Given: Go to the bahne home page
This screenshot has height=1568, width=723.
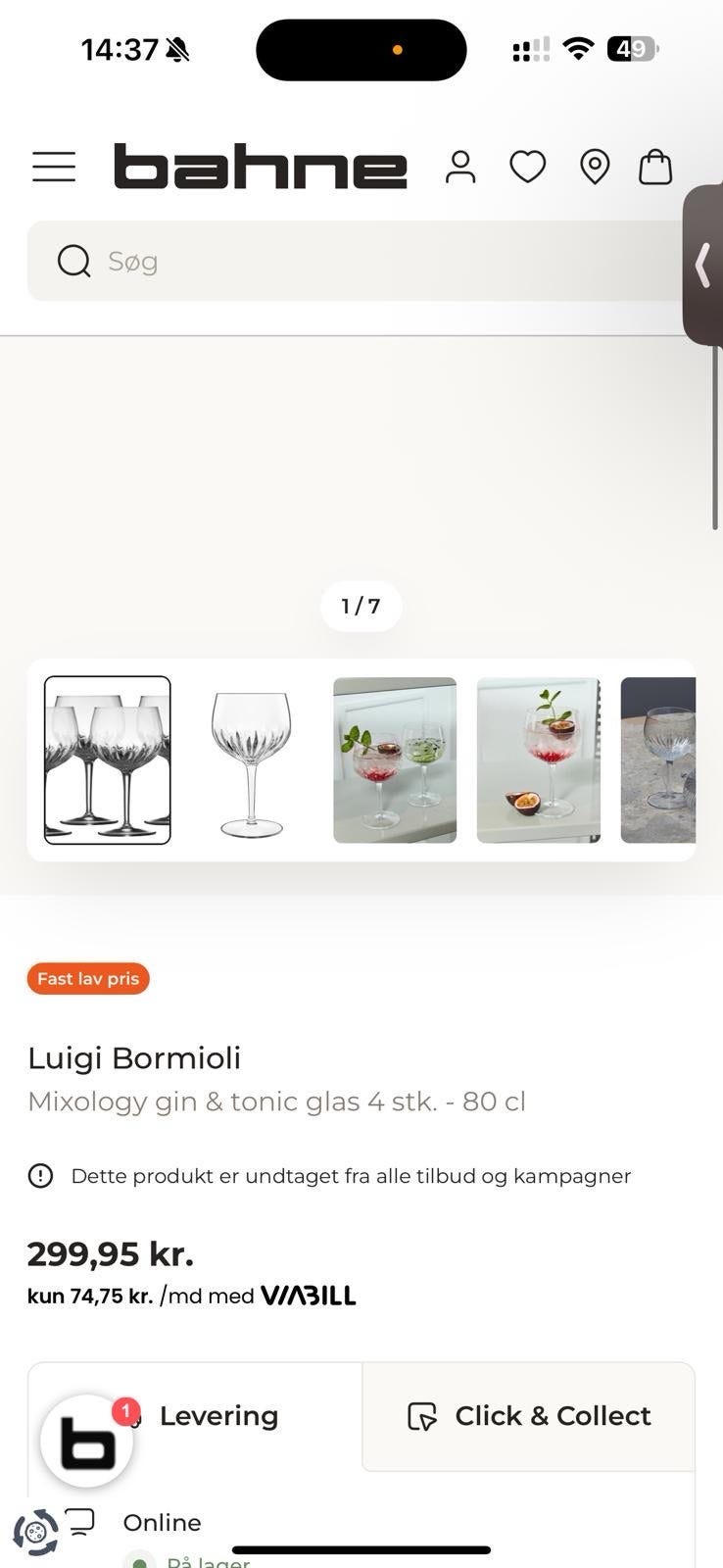Looking at the screenshot, I should (260, 167).
